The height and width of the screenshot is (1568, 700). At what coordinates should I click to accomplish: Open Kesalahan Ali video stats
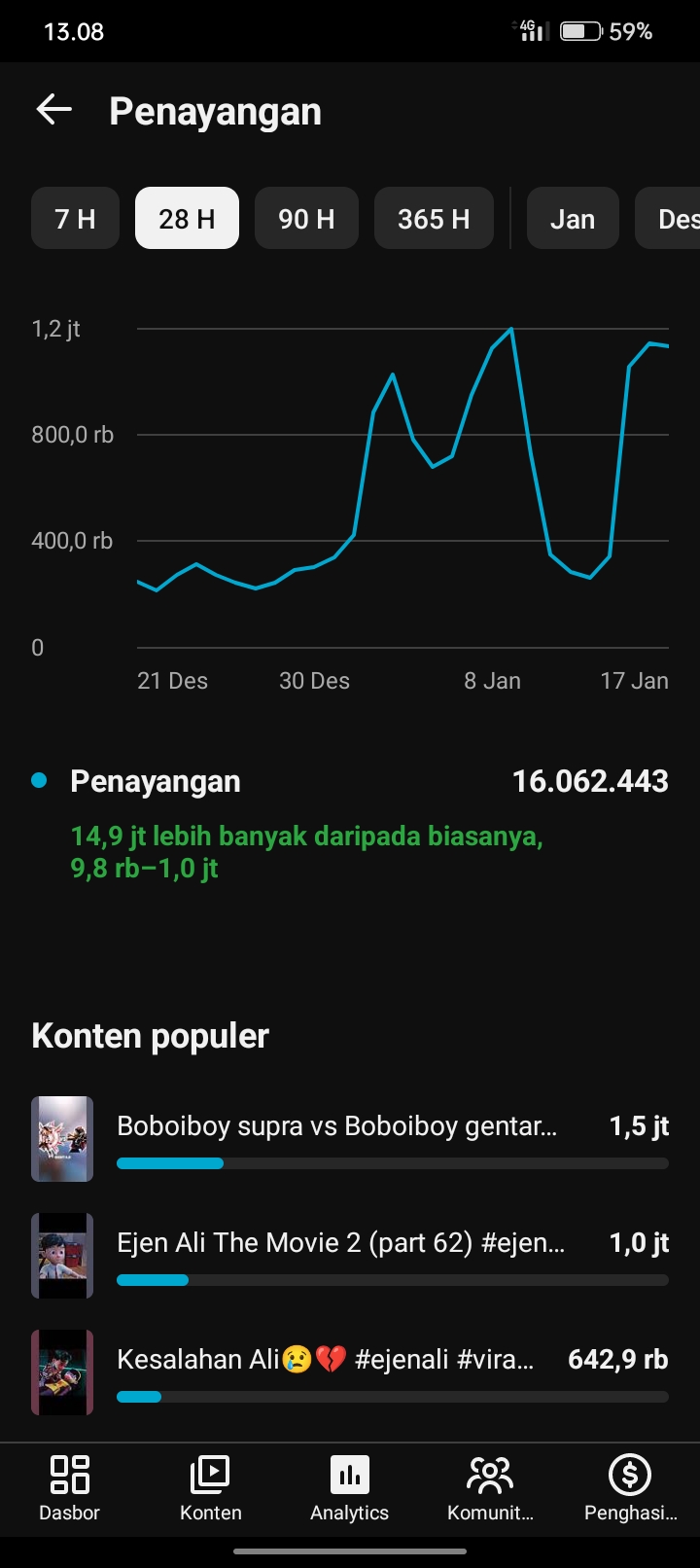click(x=325, y=1360)
